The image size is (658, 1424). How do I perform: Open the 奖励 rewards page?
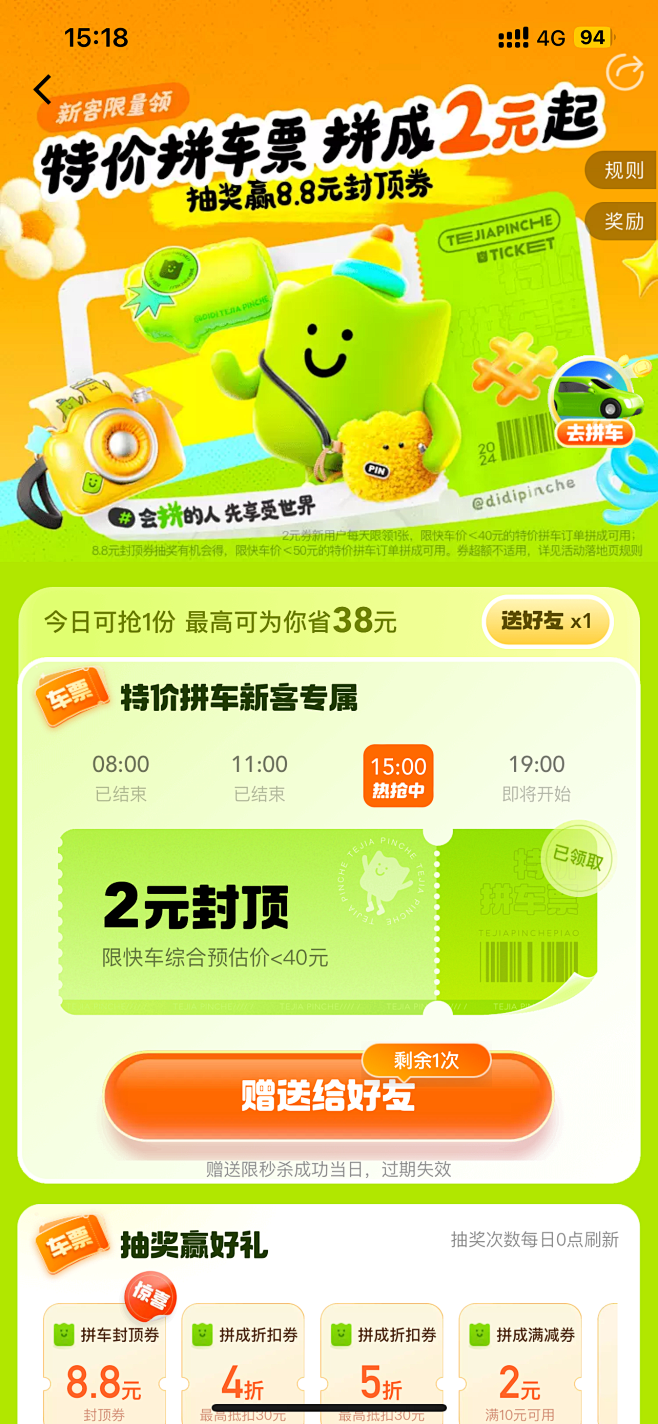(x=623, y=221)
